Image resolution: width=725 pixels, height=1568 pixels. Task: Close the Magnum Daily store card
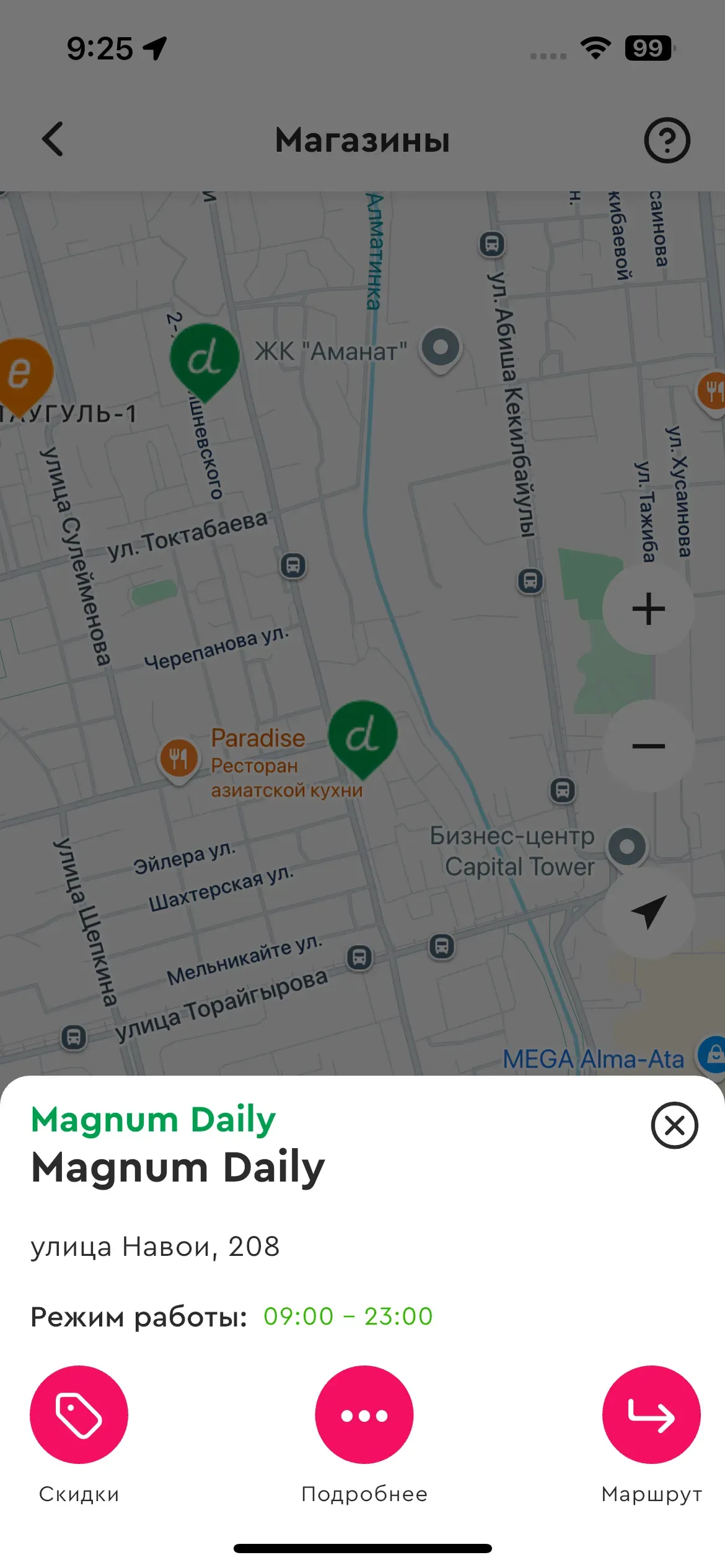click(674, 1125)
